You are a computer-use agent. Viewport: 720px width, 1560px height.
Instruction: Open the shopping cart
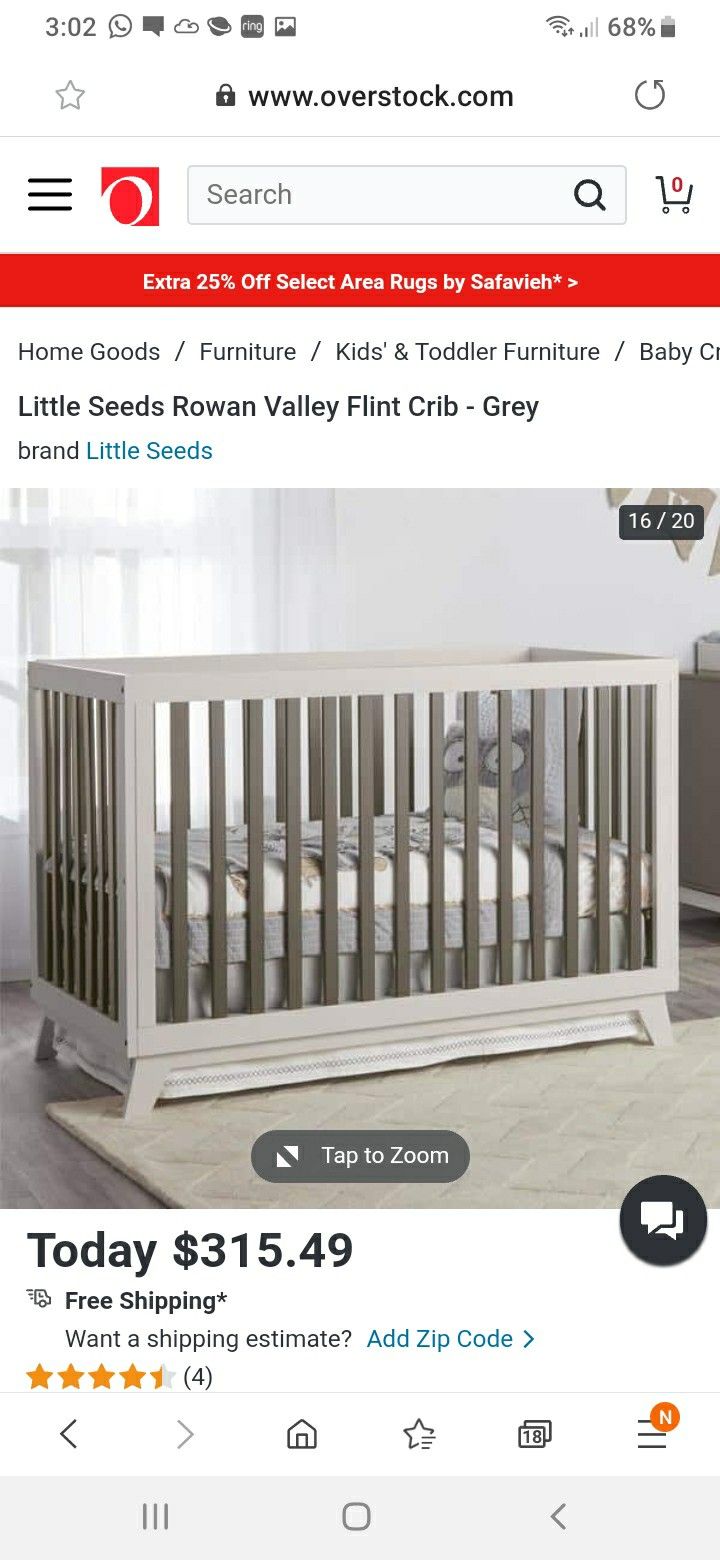676,195
